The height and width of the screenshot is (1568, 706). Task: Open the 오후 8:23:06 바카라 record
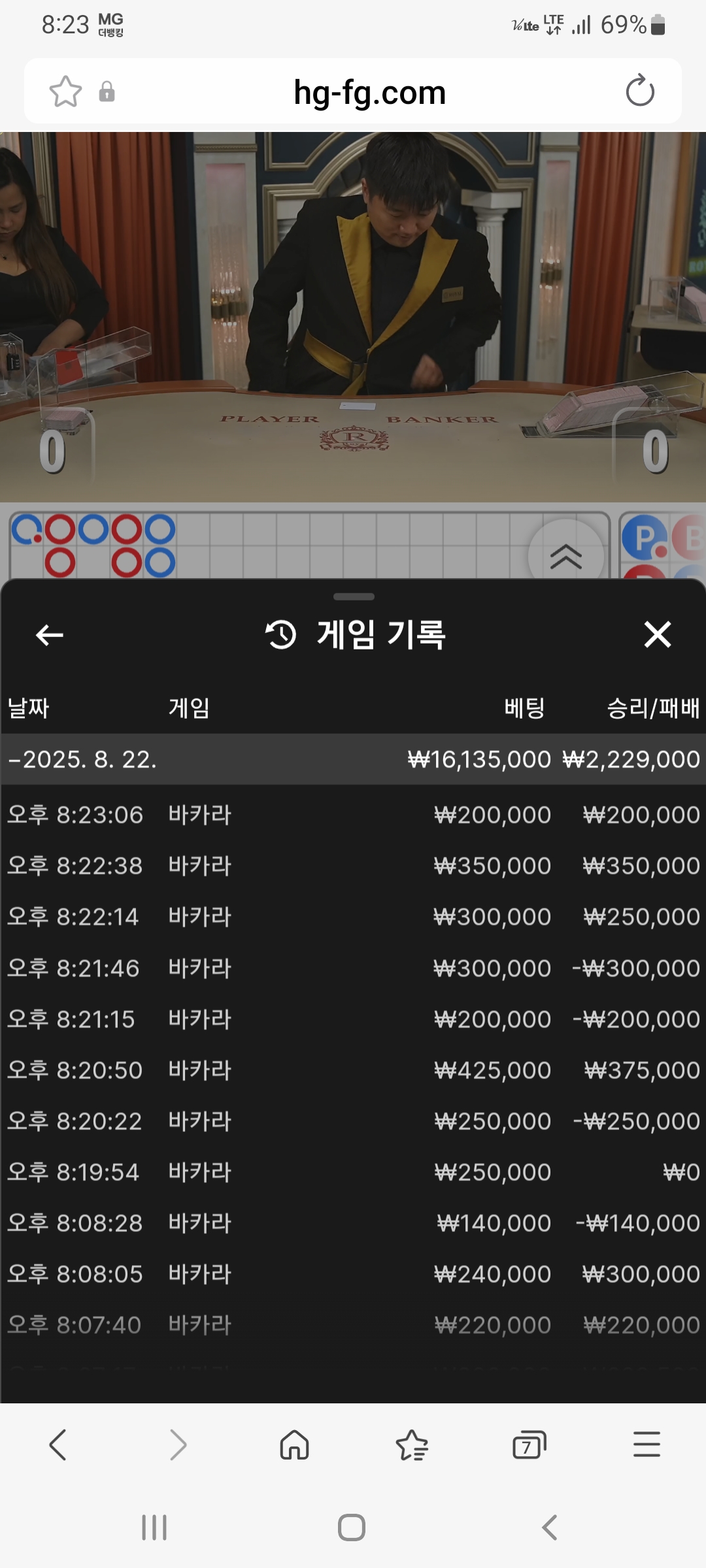point(353,815)
